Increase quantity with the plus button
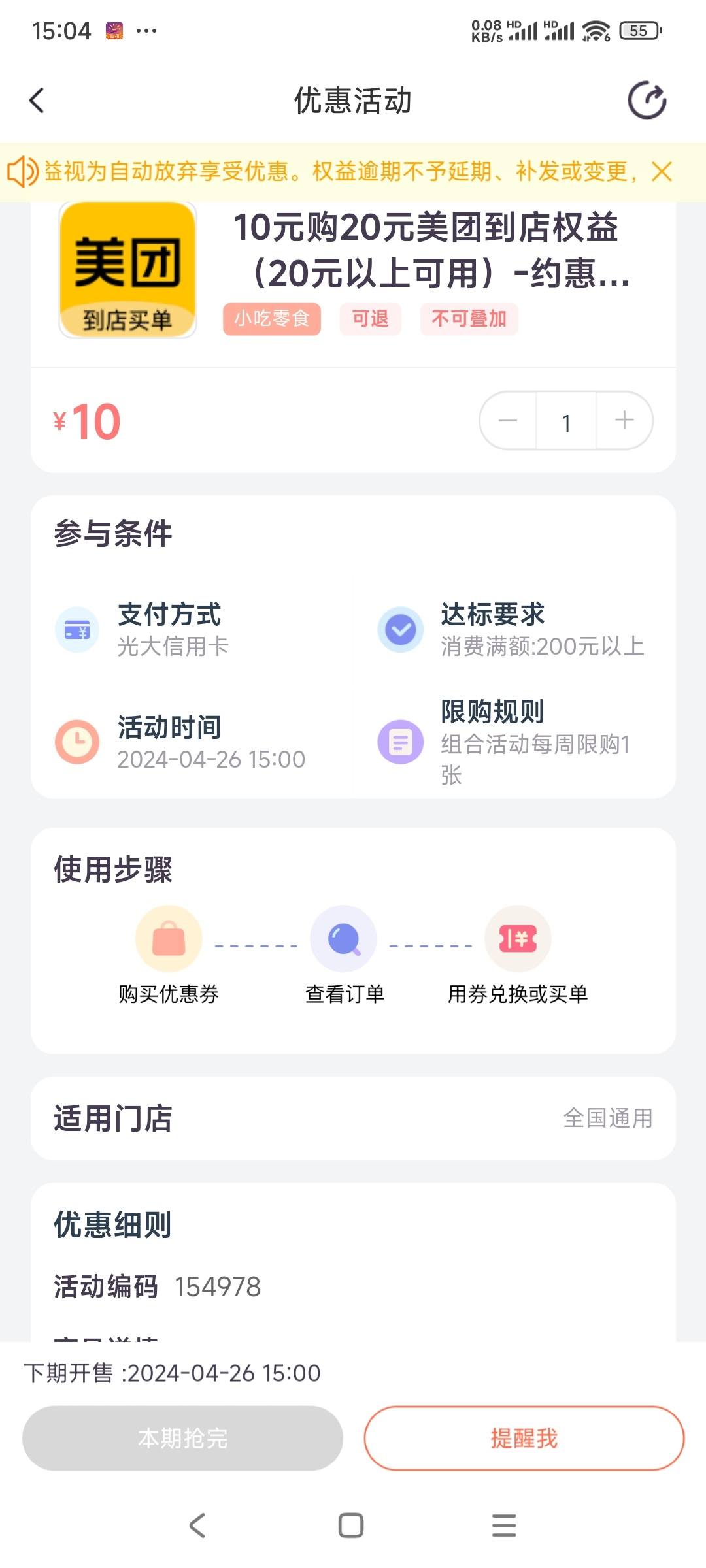 click(624, 420)
